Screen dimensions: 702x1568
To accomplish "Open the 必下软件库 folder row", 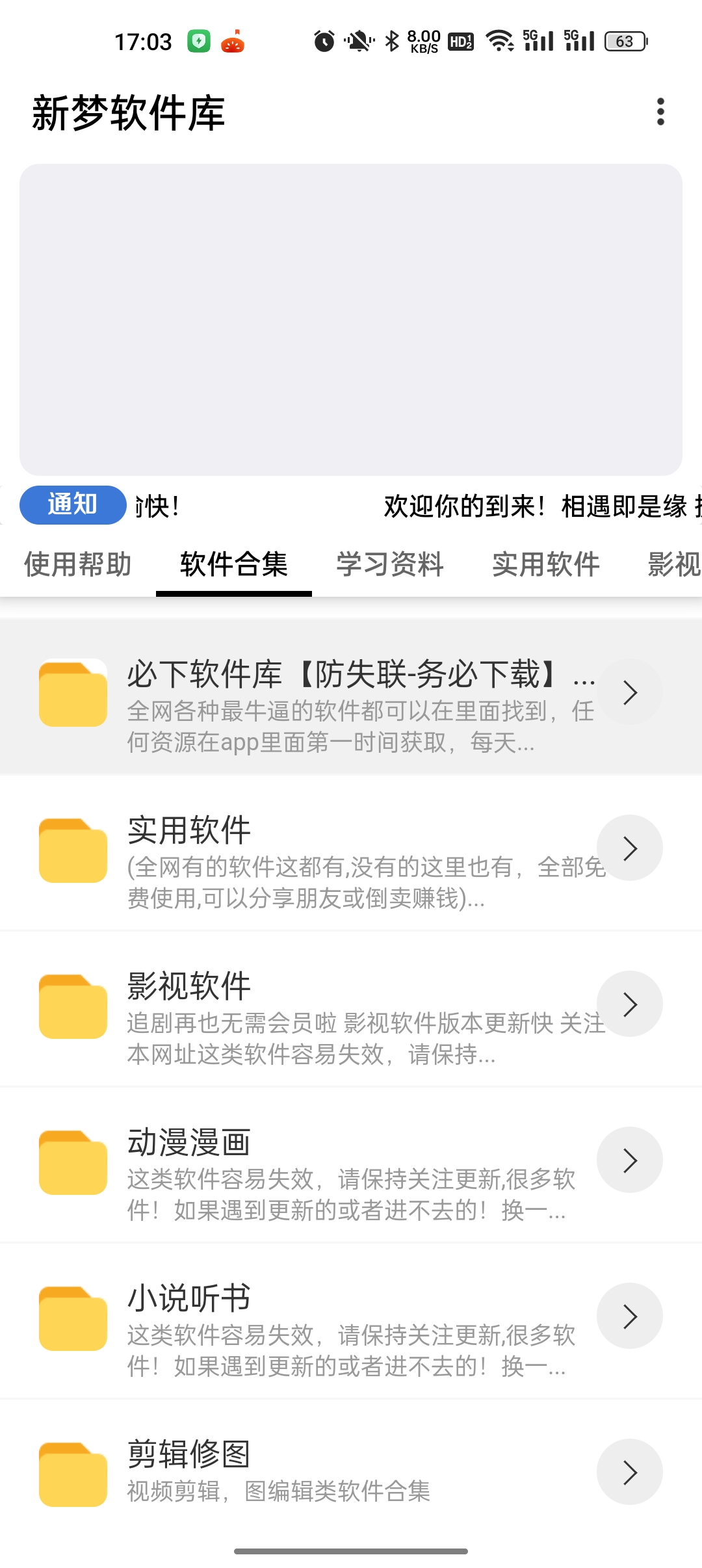I will pyautogui.click(x=351, y=697).
